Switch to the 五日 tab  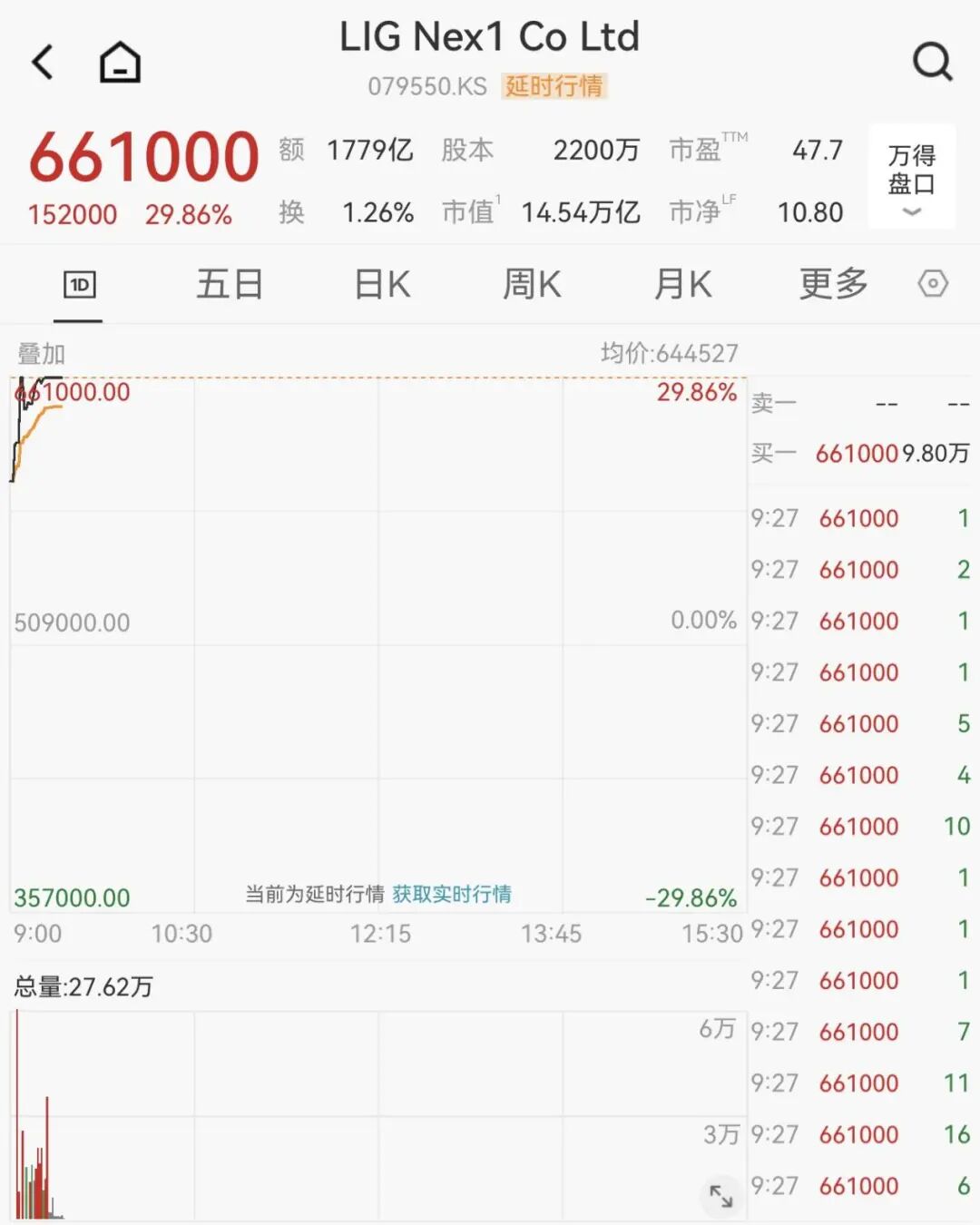tap(230, 284)
